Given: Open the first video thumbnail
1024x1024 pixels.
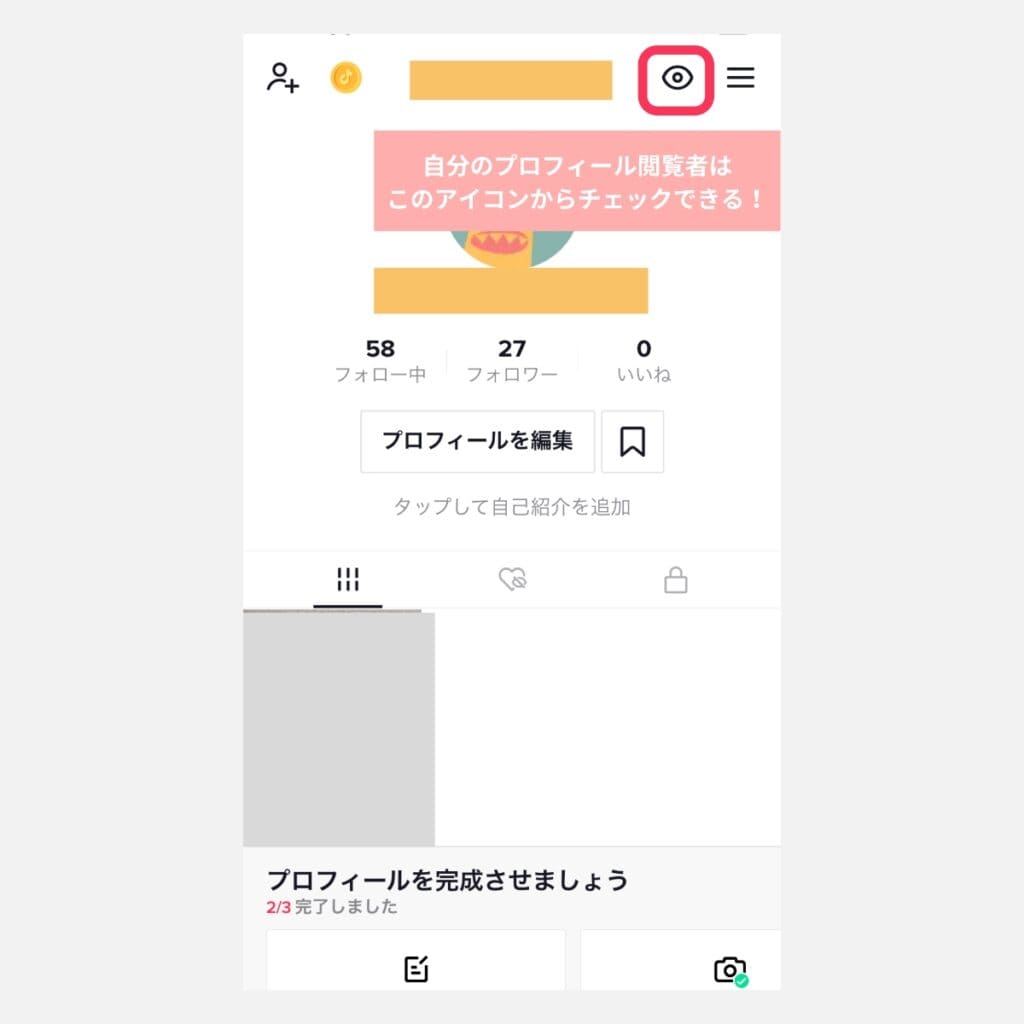Looking at the screenshot, I should point(339,728).
